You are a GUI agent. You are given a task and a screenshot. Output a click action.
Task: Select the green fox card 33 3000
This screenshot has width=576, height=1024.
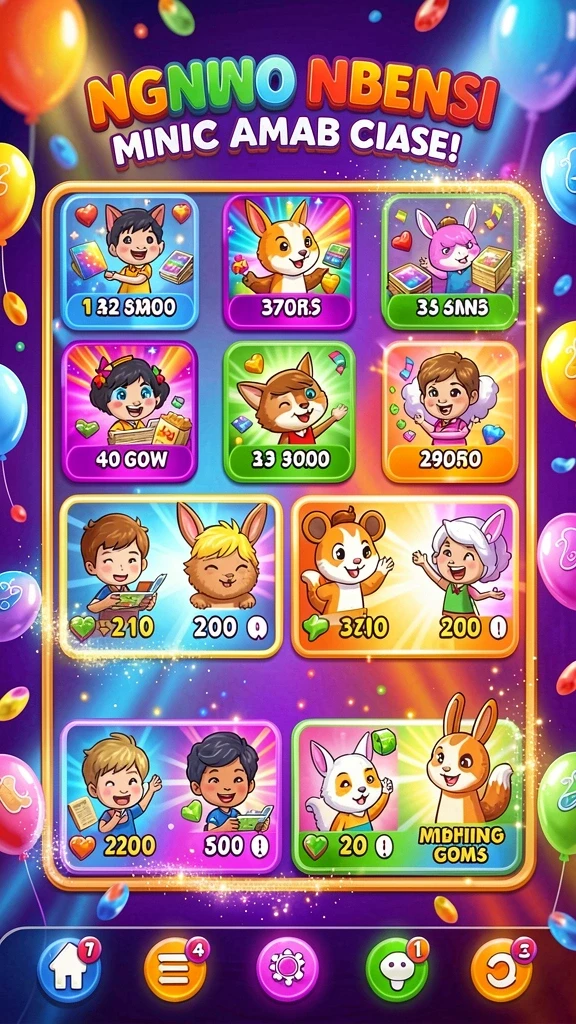click(x=289, y=411)
